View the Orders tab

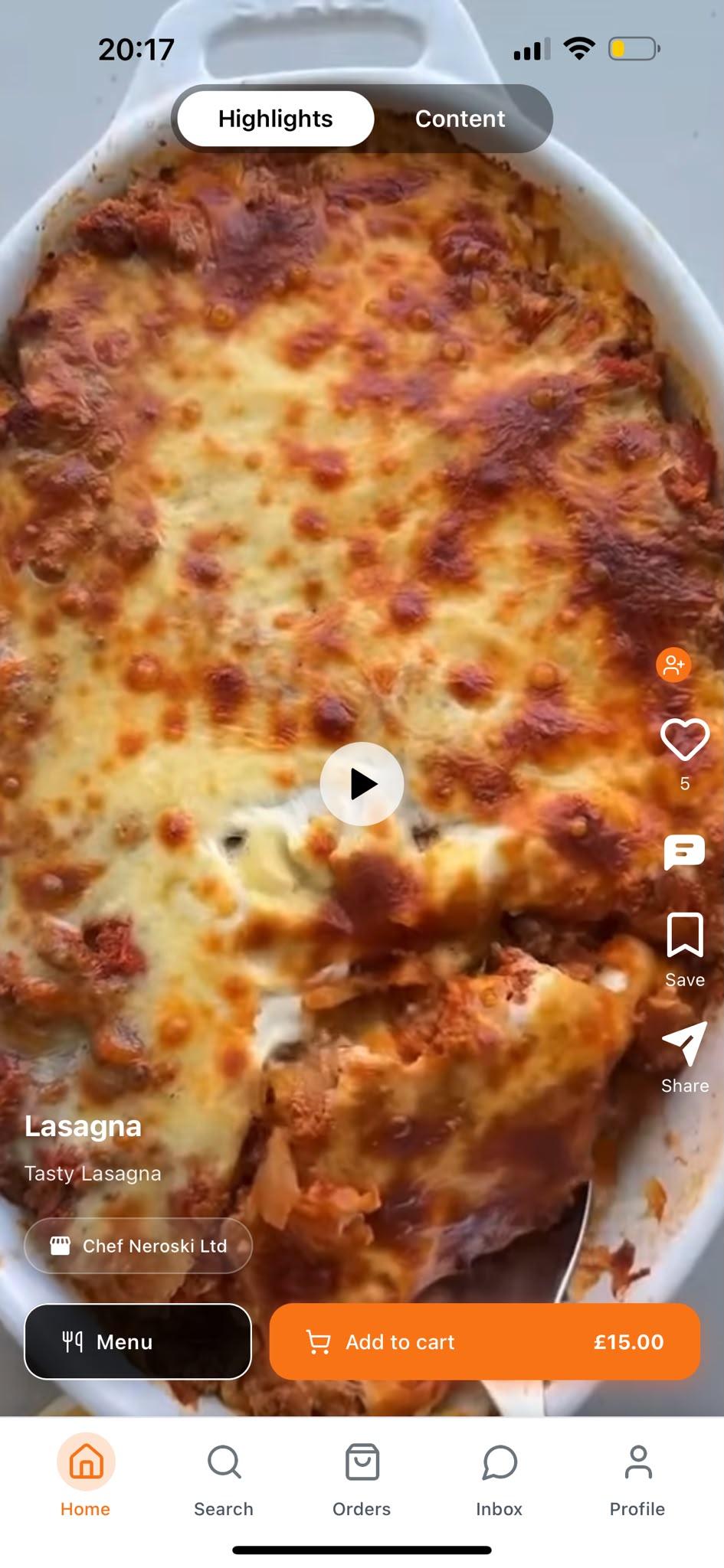[362, 1476]
